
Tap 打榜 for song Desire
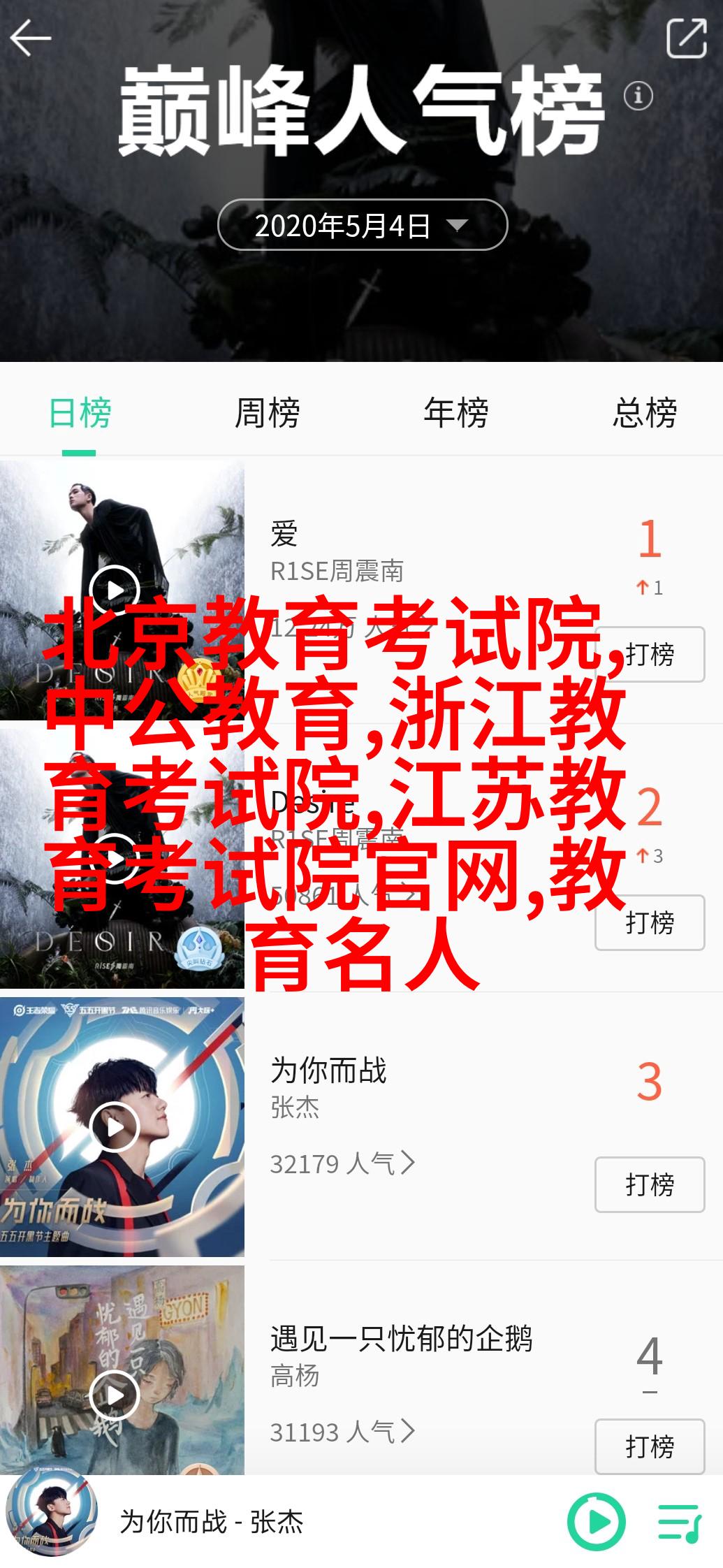click(650, 922)
